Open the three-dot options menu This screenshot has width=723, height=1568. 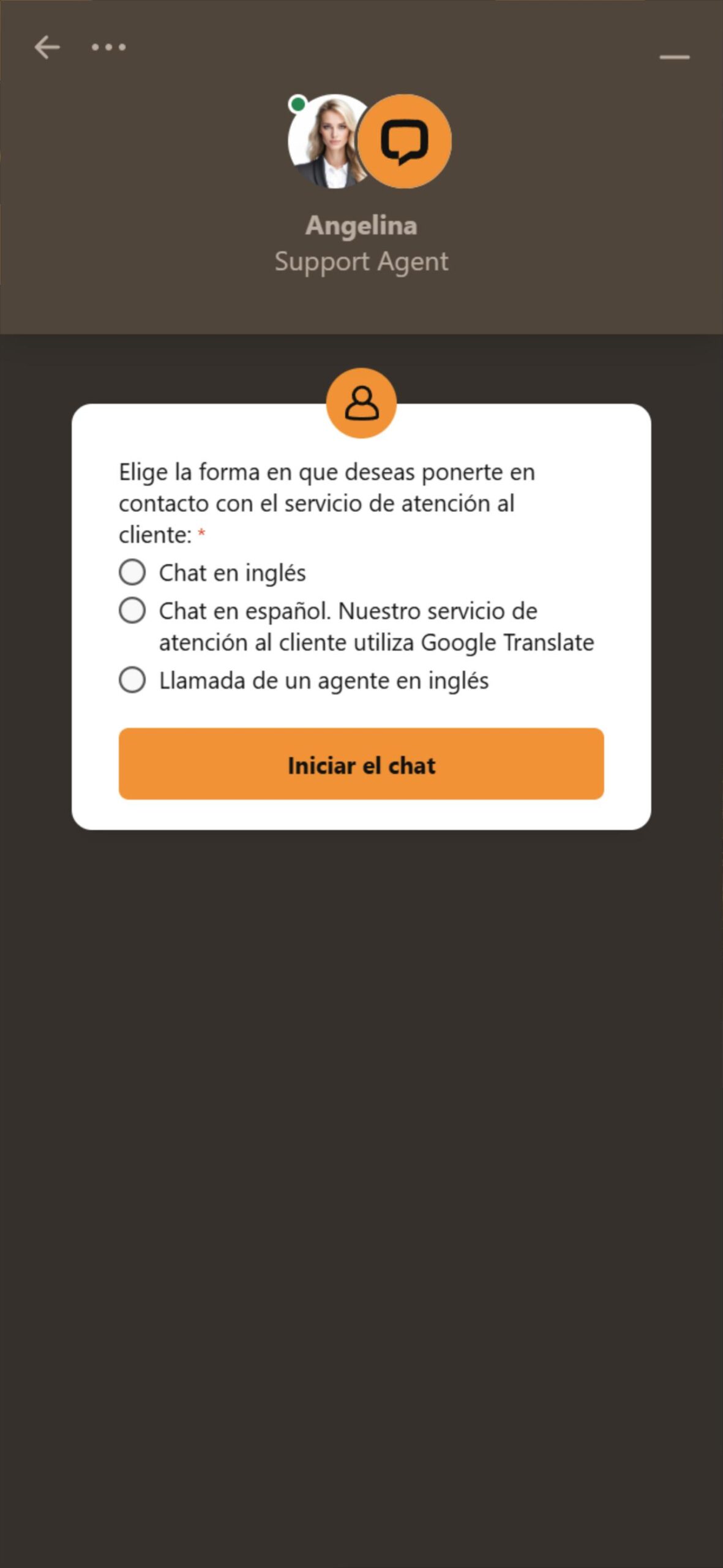click(x=108, y=47)
